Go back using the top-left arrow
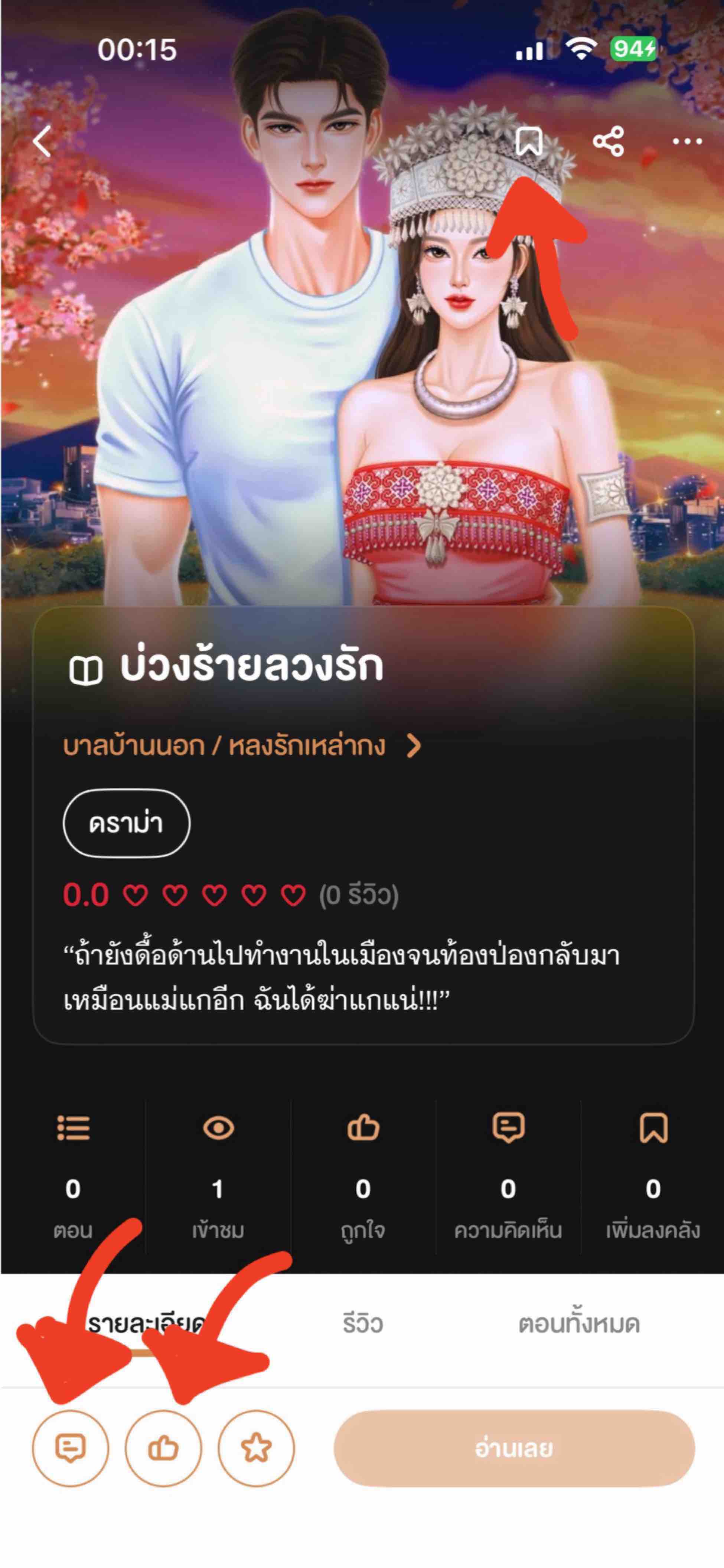 42,142
